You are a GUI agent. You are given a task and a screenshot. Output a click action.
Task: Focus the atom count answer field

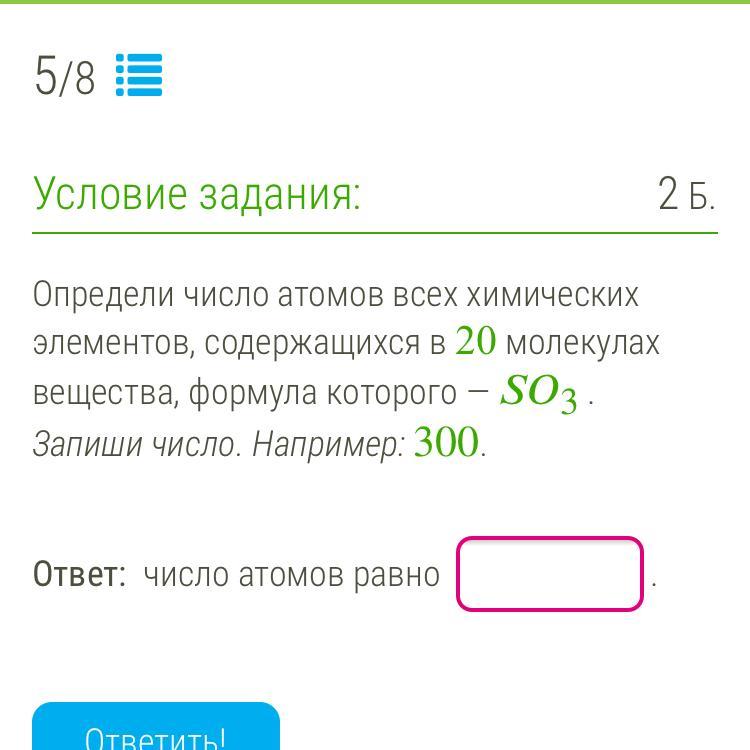(x=549, y=574)
